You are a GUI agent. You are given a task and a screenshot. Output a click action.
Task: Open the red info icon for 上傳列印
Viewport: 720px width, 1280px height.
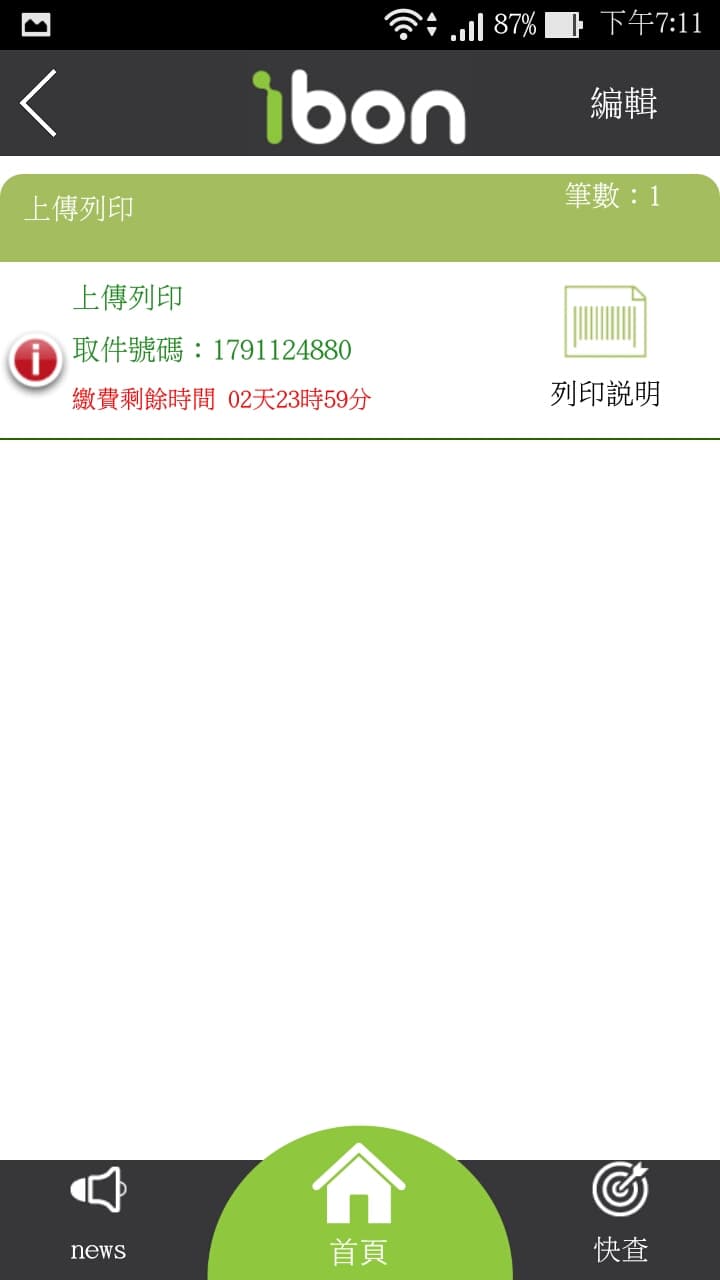pyautogui.click(x=36, y=361)
